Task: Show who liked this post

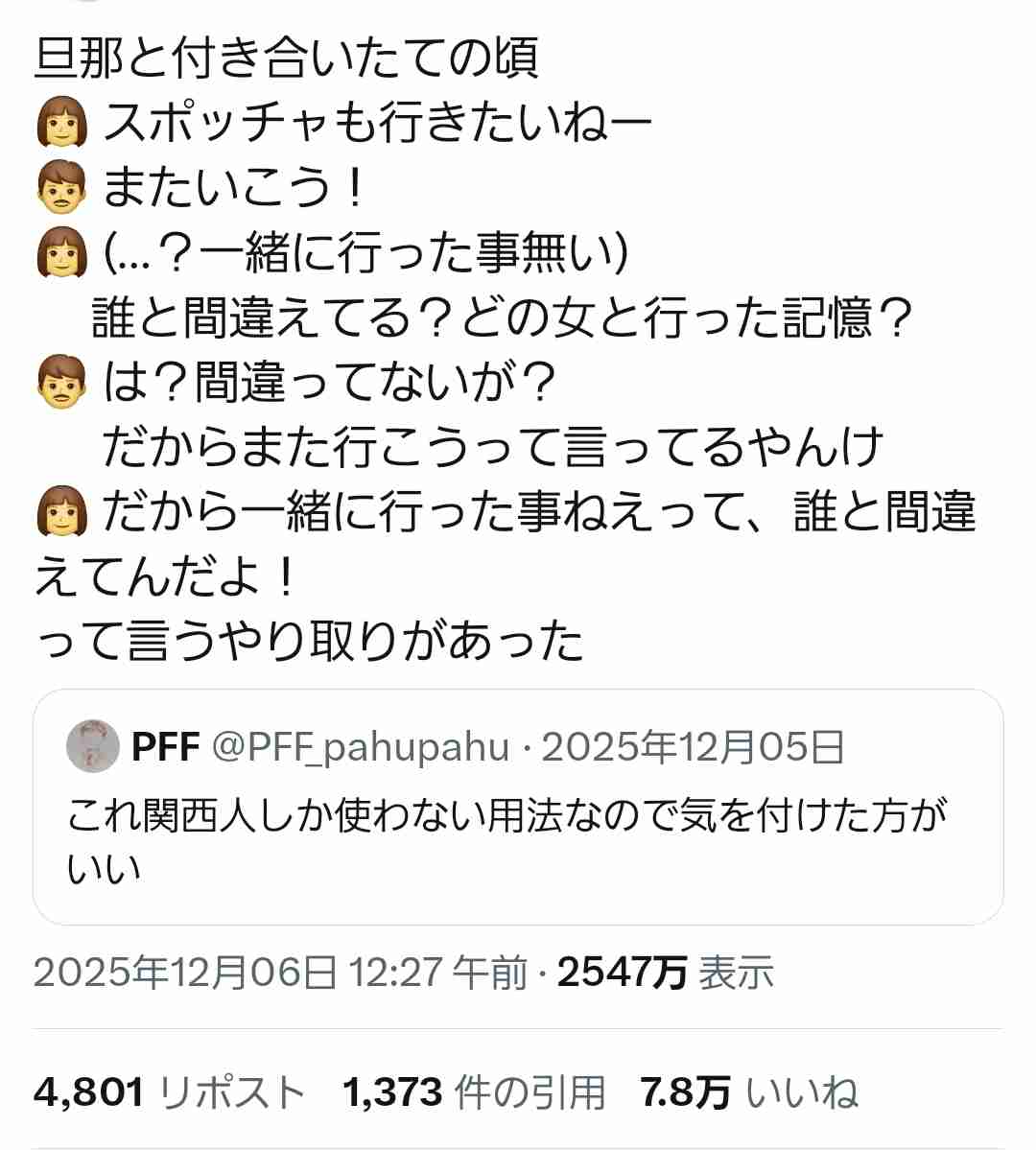Action: click(x=748, y=1092)
